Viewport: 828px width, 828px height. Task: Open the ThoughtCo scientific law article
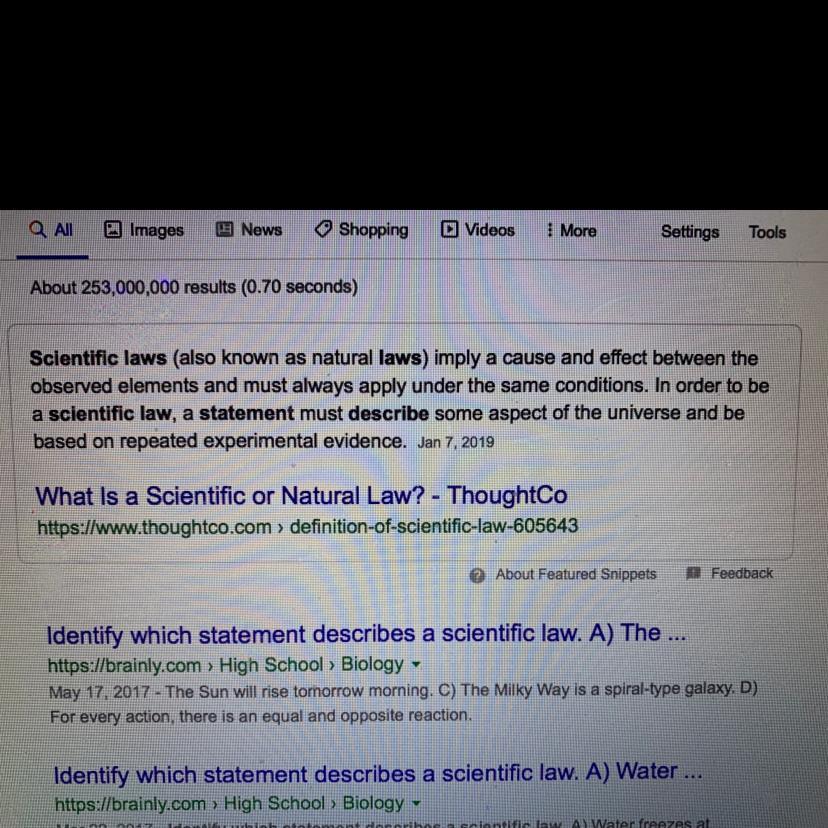tap(301, 496)
